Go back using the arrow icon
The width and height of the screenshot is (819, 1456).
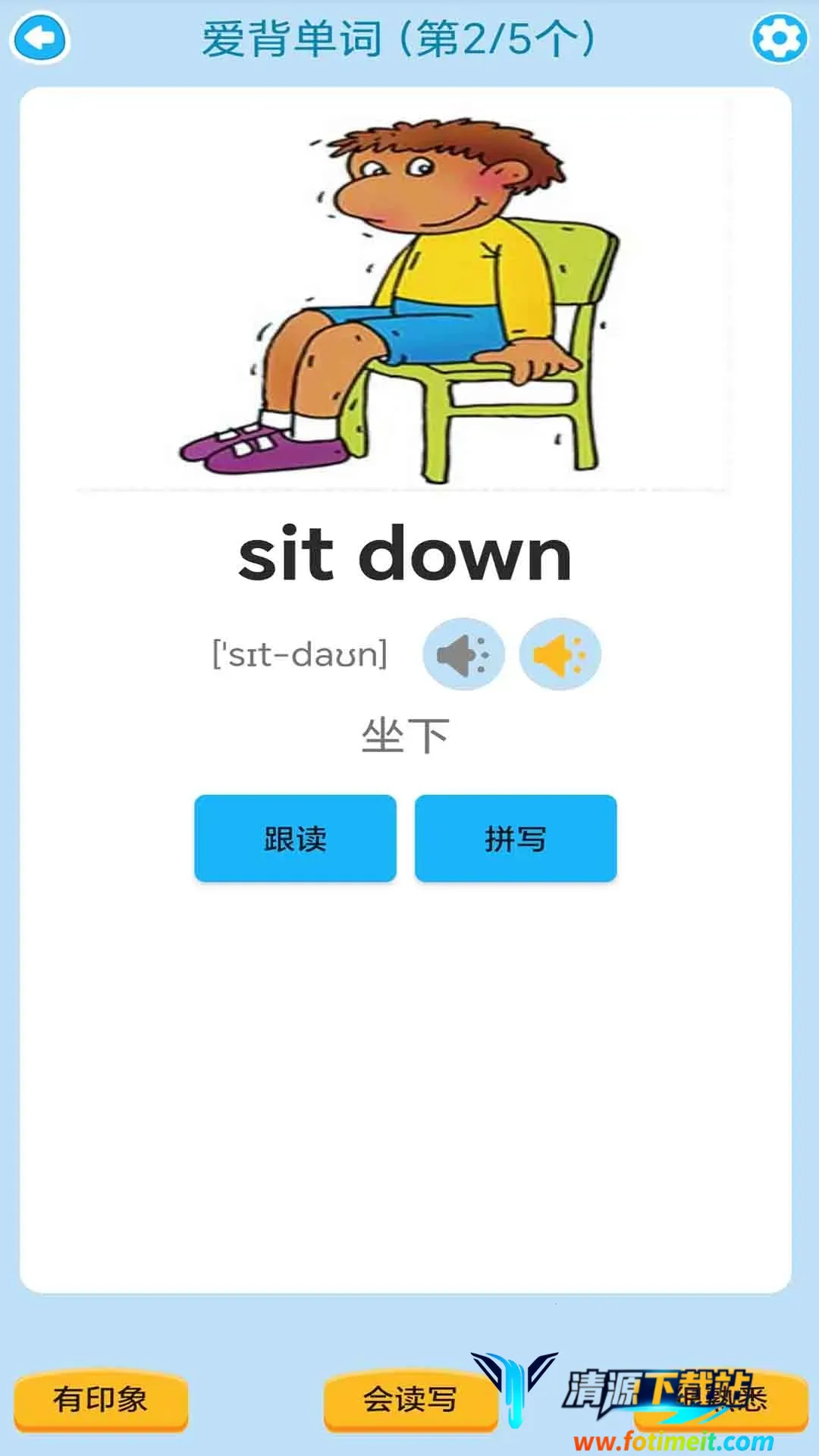click(x=40, y=38)
